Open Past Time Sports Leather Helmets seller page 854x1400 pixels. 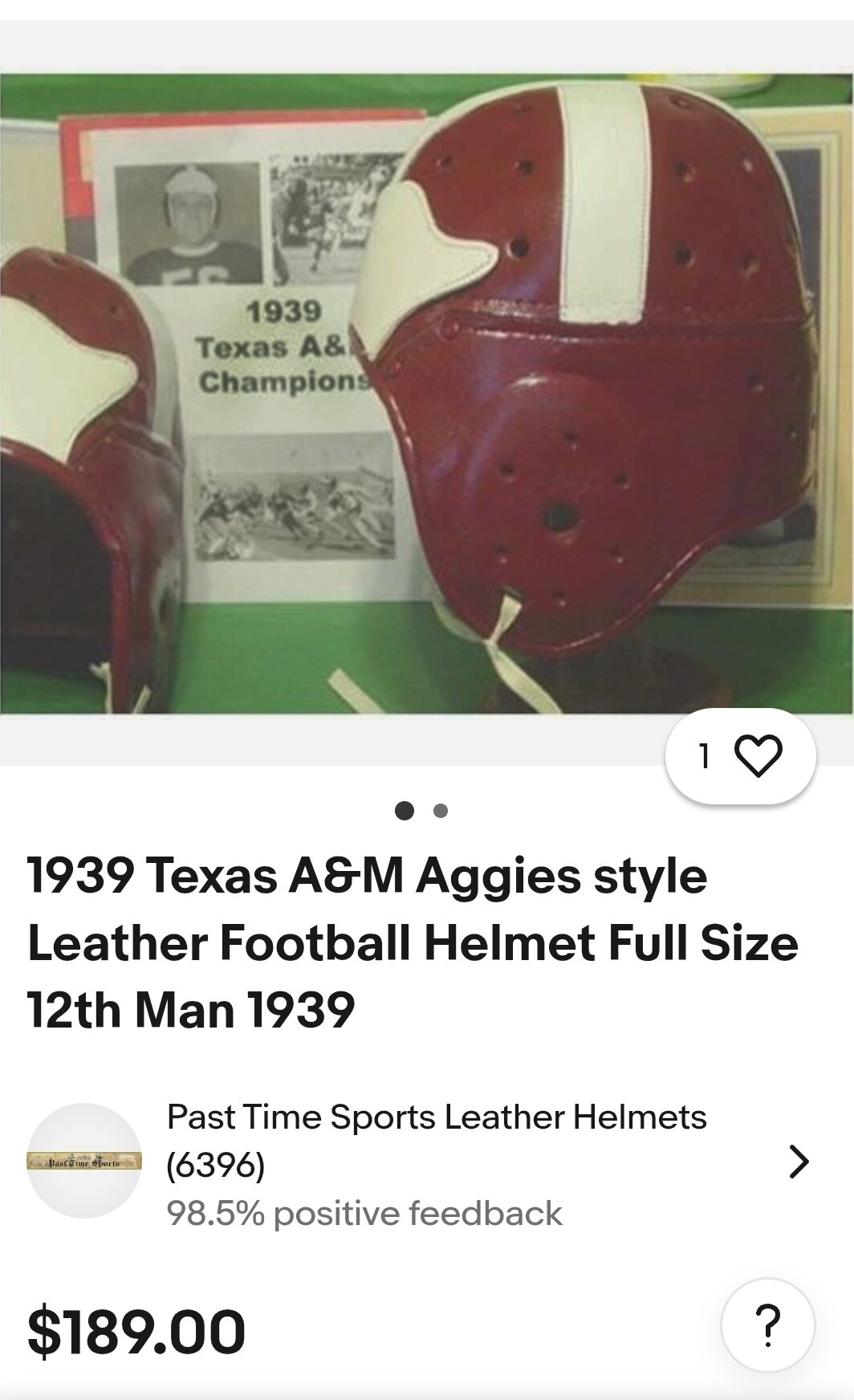pos(418,1162)
